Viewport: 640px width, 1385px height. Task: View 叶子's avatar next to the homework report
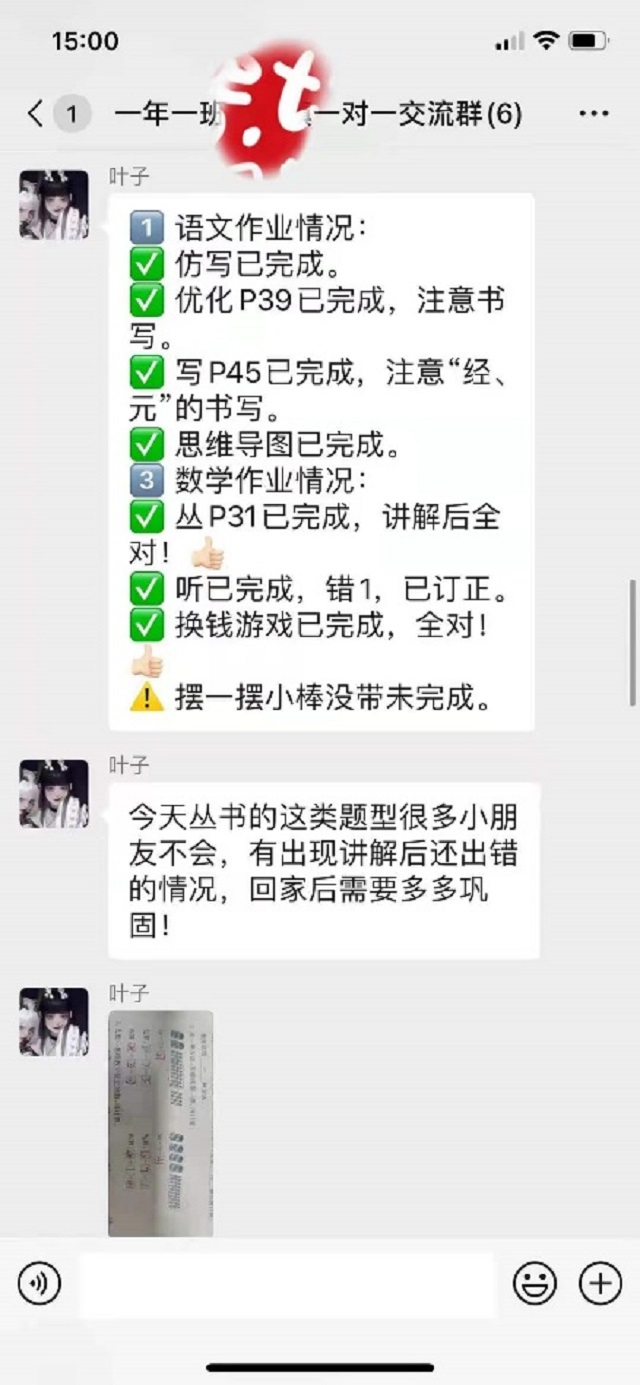click(x=54, y=205)
